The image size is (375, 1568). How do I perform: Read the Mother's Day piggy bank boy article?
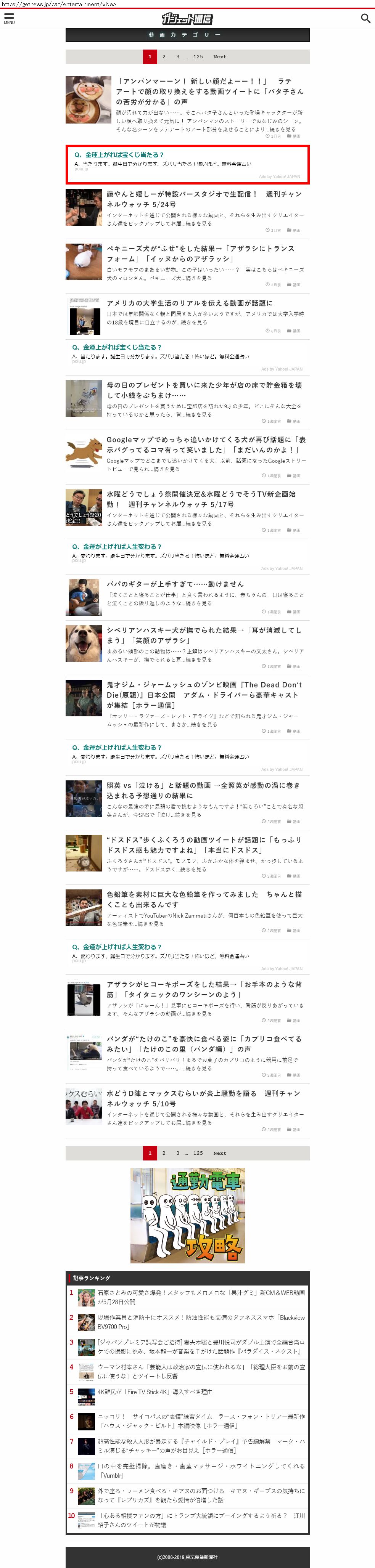[x=204, y=390]
